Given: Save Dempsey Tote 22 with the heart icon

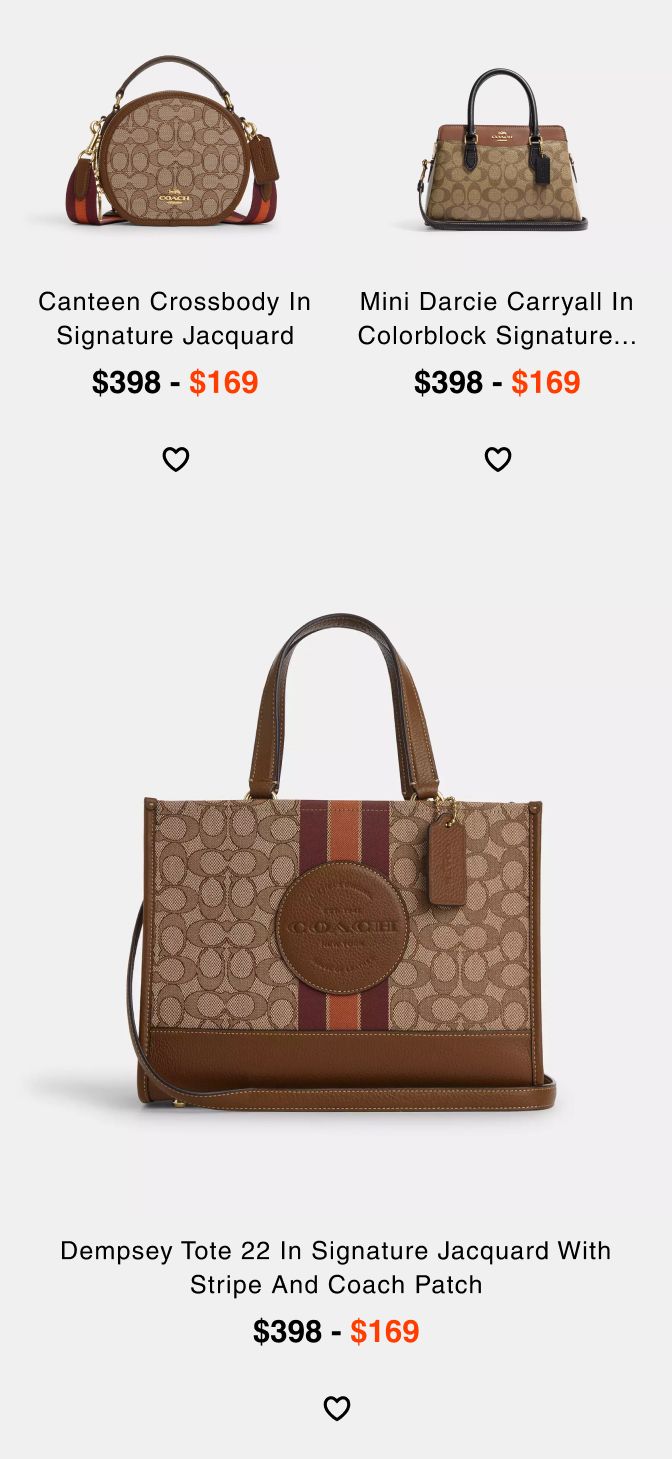Looking at the screenshot, I should pyautogui.click(x=337, y=1408).
